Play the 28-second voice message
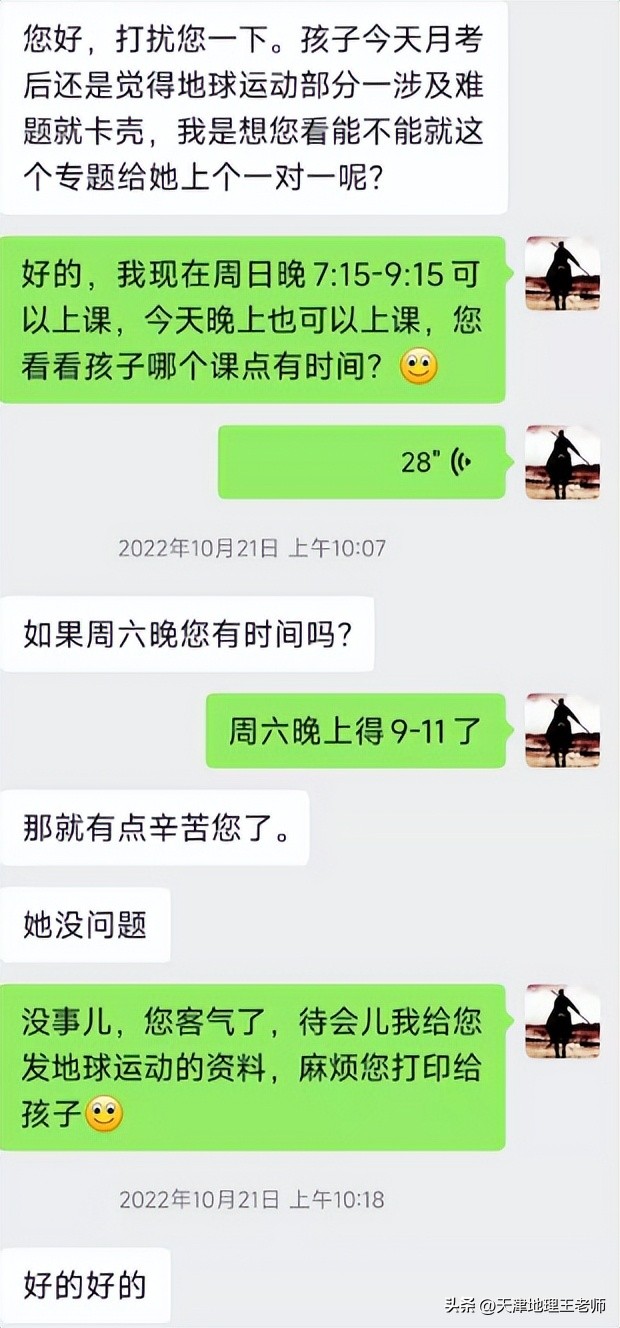Image resolution: width=620 pixels, height=1328 pixels. coord(362,462)
